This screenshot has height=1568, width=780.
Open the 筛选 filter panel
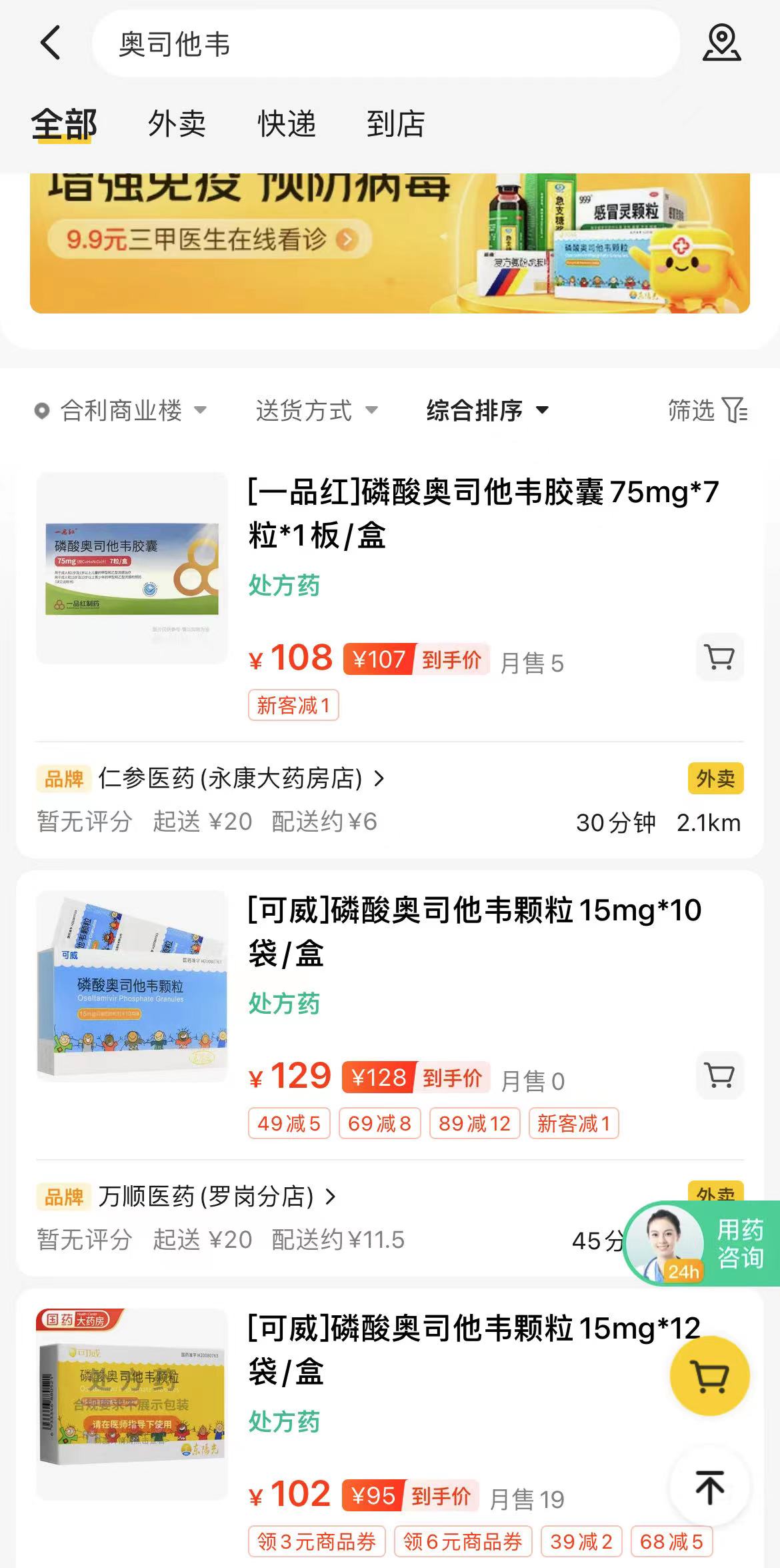point(707,411)
